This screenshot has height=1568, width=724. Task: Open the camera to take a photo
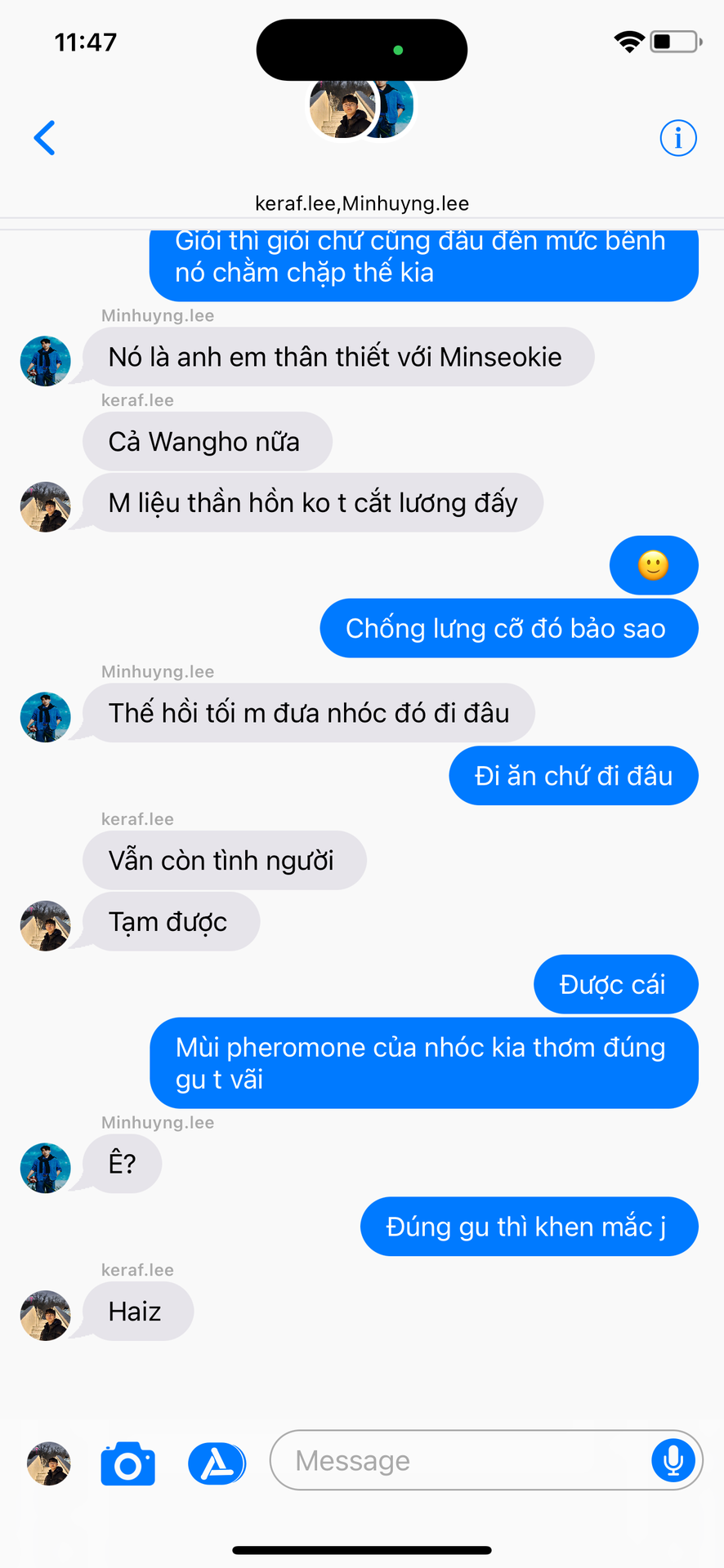click(x=128, y=1463)
